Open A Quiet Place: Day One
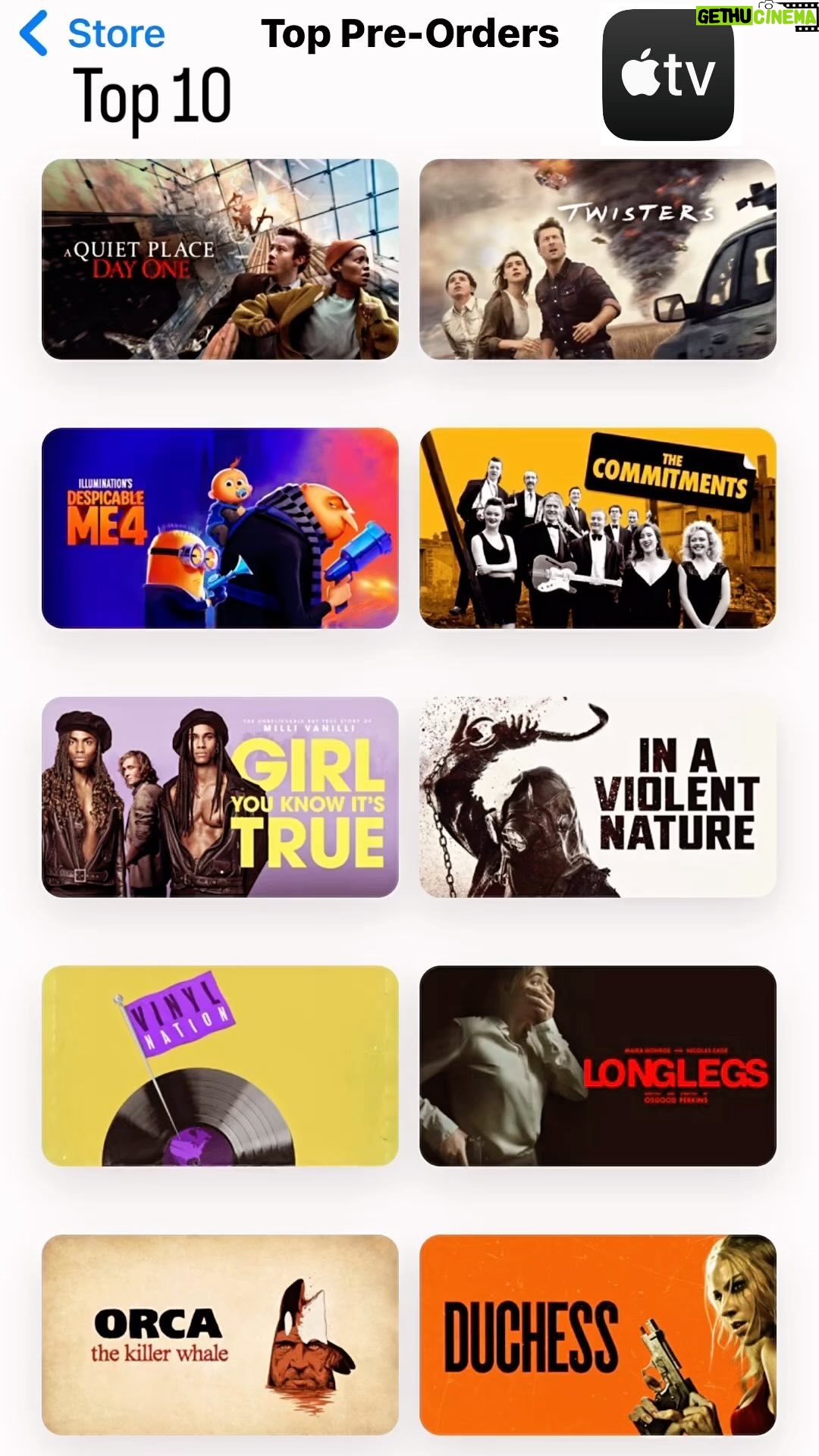This screenshot has width=819, height=1456. point(220,259)
